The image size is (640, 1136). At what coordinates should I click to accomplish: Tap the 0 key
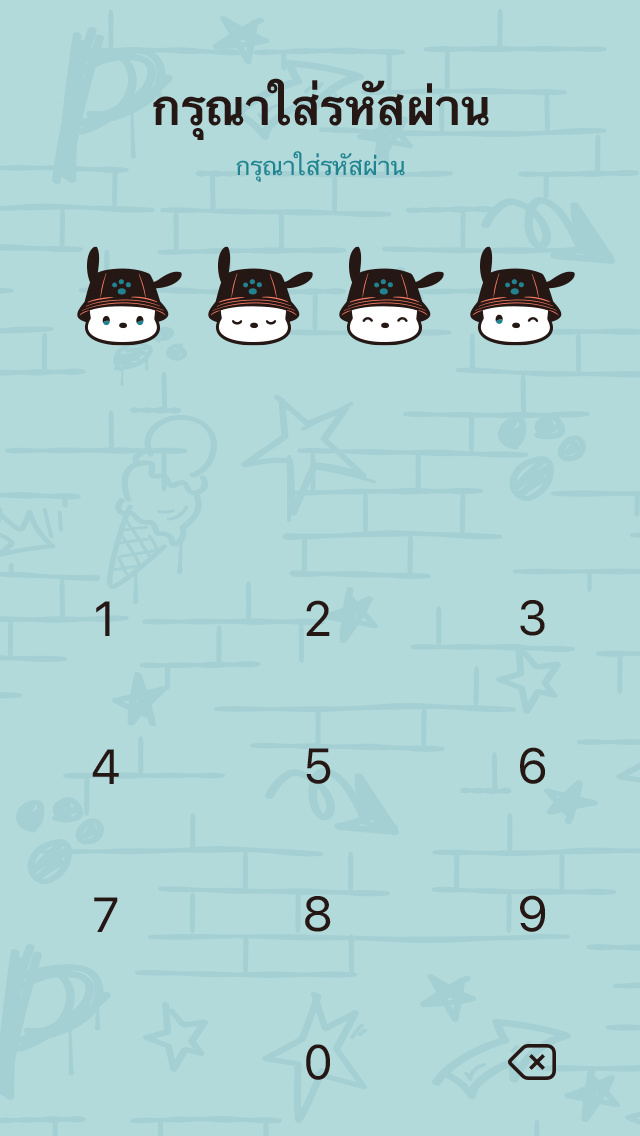click(318, 1063)
